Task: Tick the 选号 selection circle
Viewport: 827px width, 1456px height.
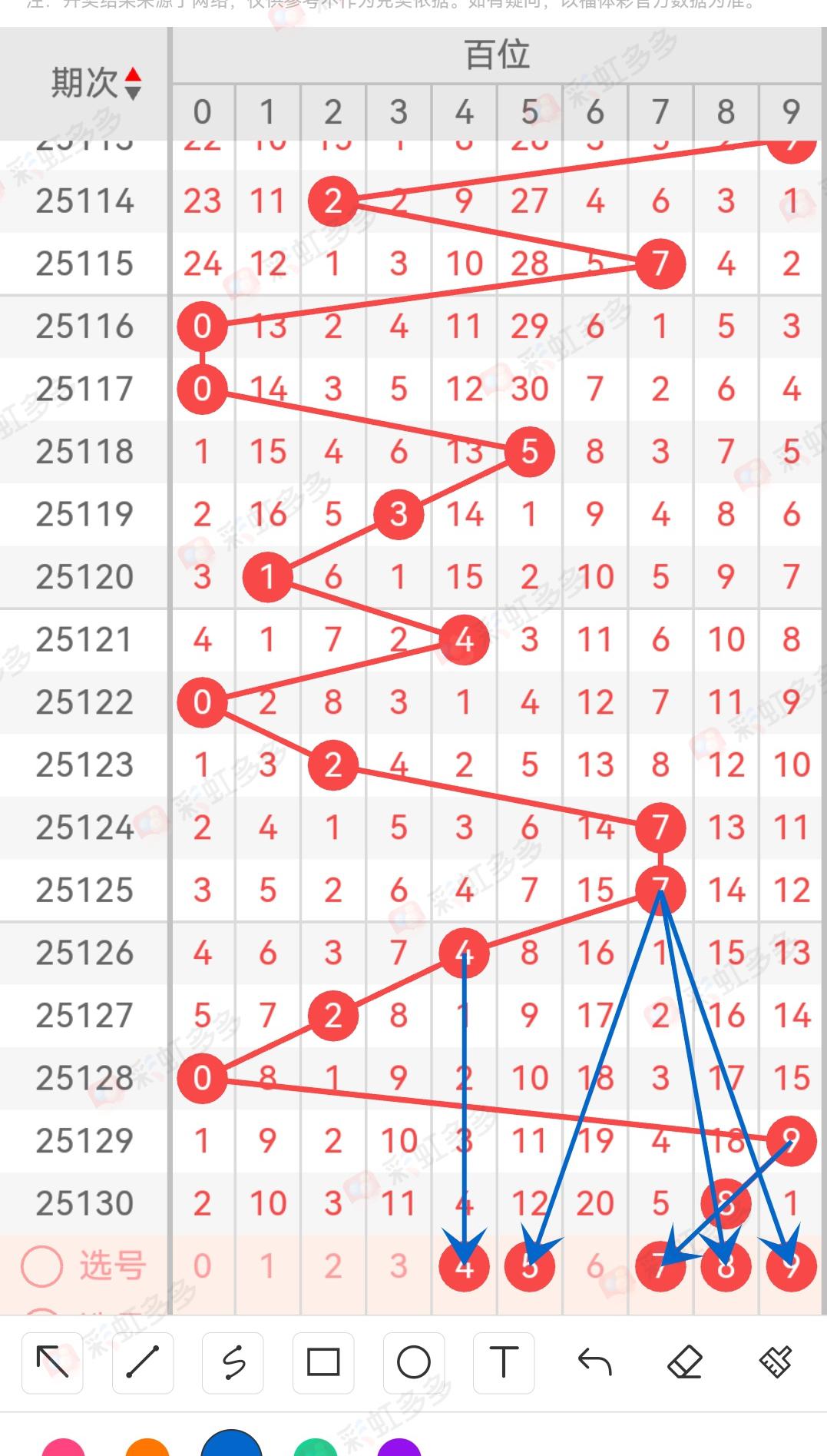Action: (41, 1265)
